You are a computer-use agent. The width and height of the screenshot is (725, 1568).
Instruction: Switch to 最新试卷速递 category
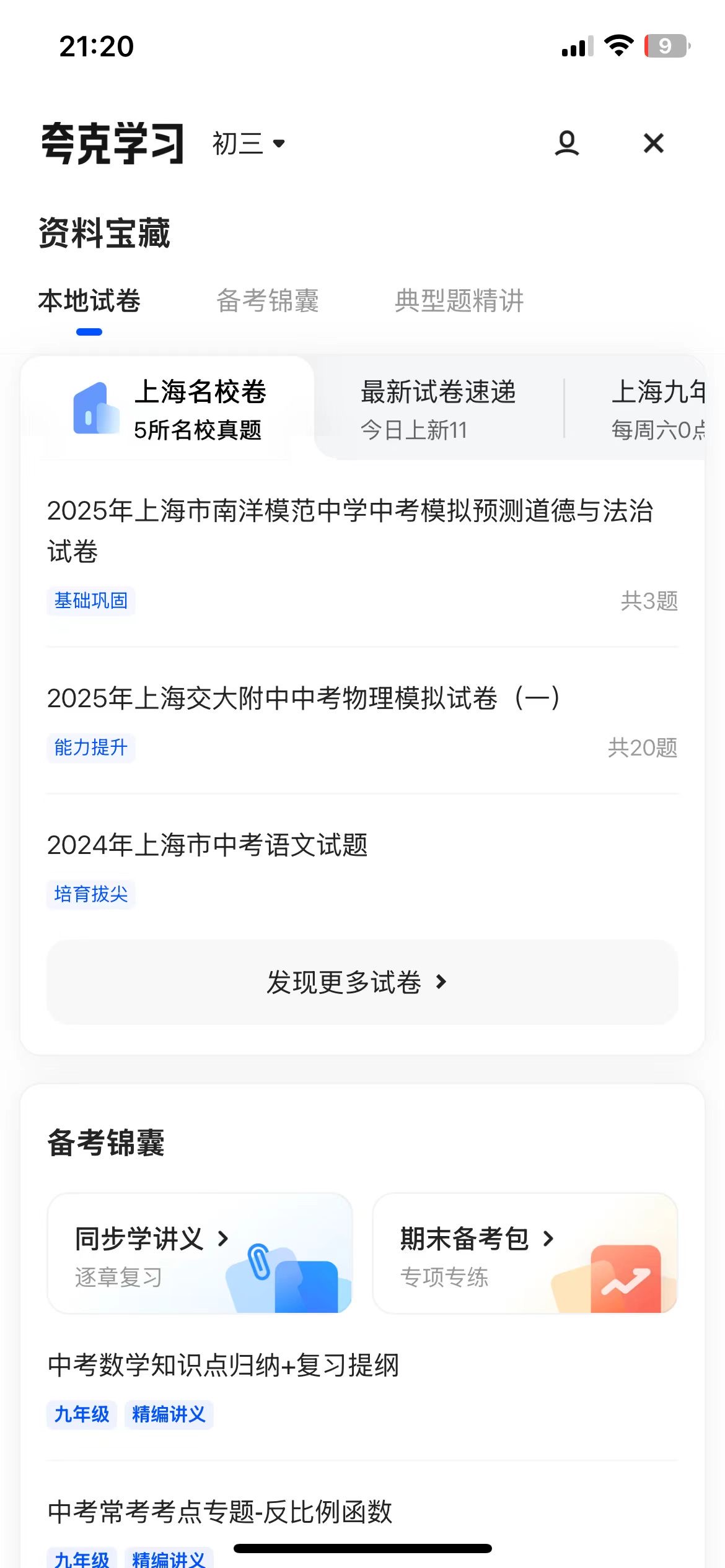[438, 409]
